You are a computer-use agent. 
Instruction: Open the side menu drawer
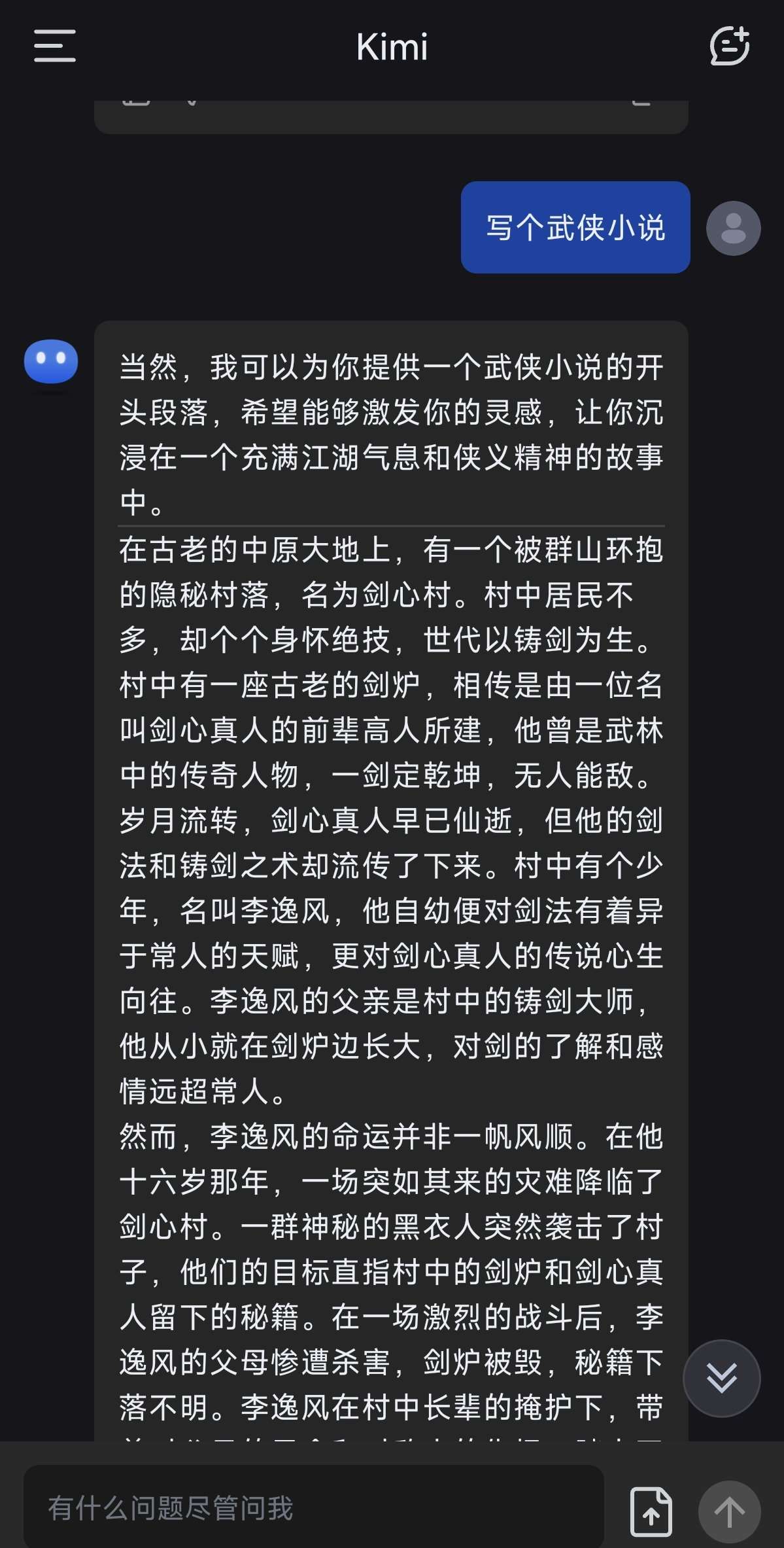pos(55,46)
